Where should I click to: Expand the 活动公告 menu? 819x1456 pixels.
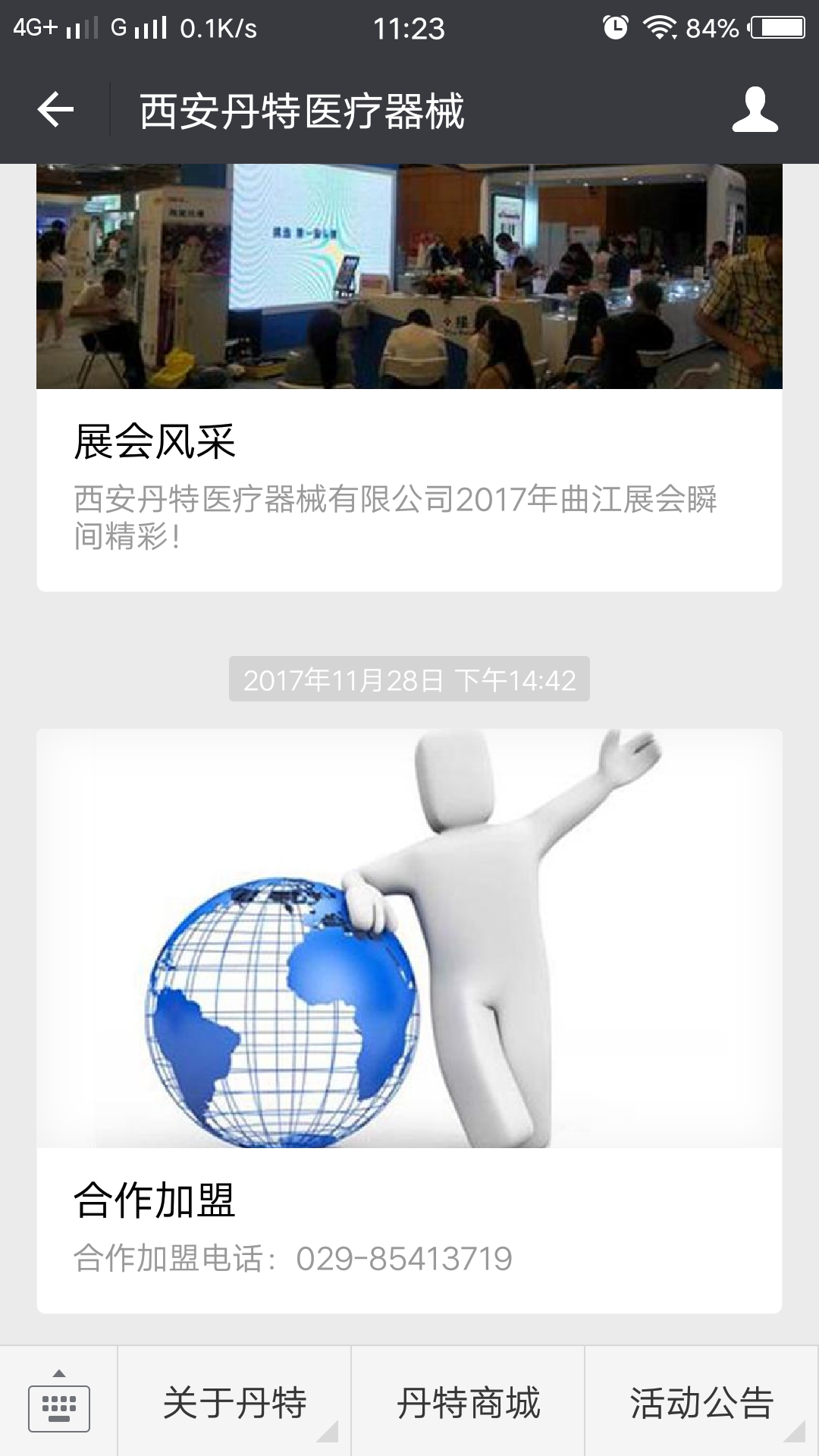point(701,1402)
